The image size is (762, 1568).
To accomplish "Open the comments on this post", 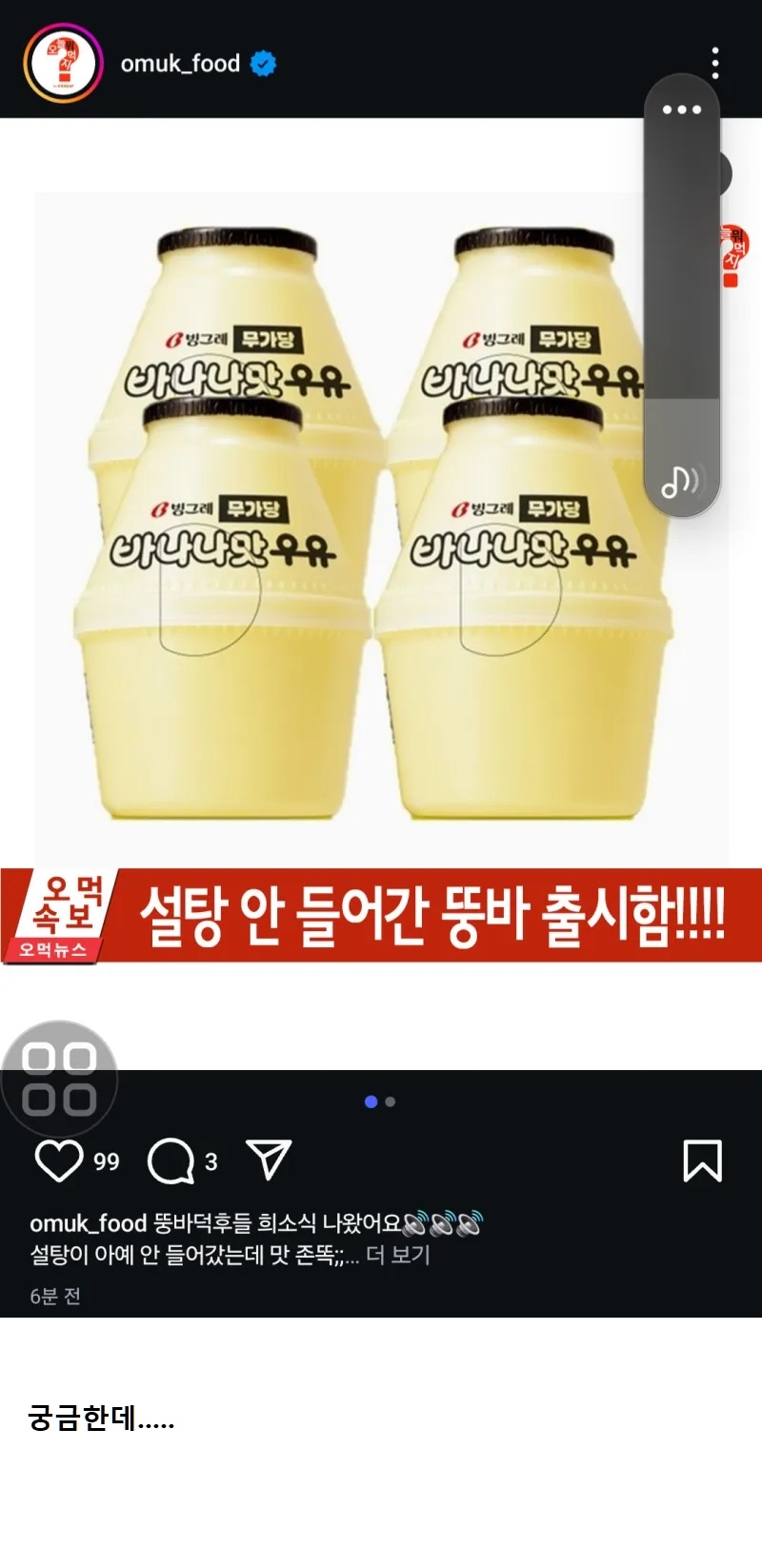I will coord(170,1161).
